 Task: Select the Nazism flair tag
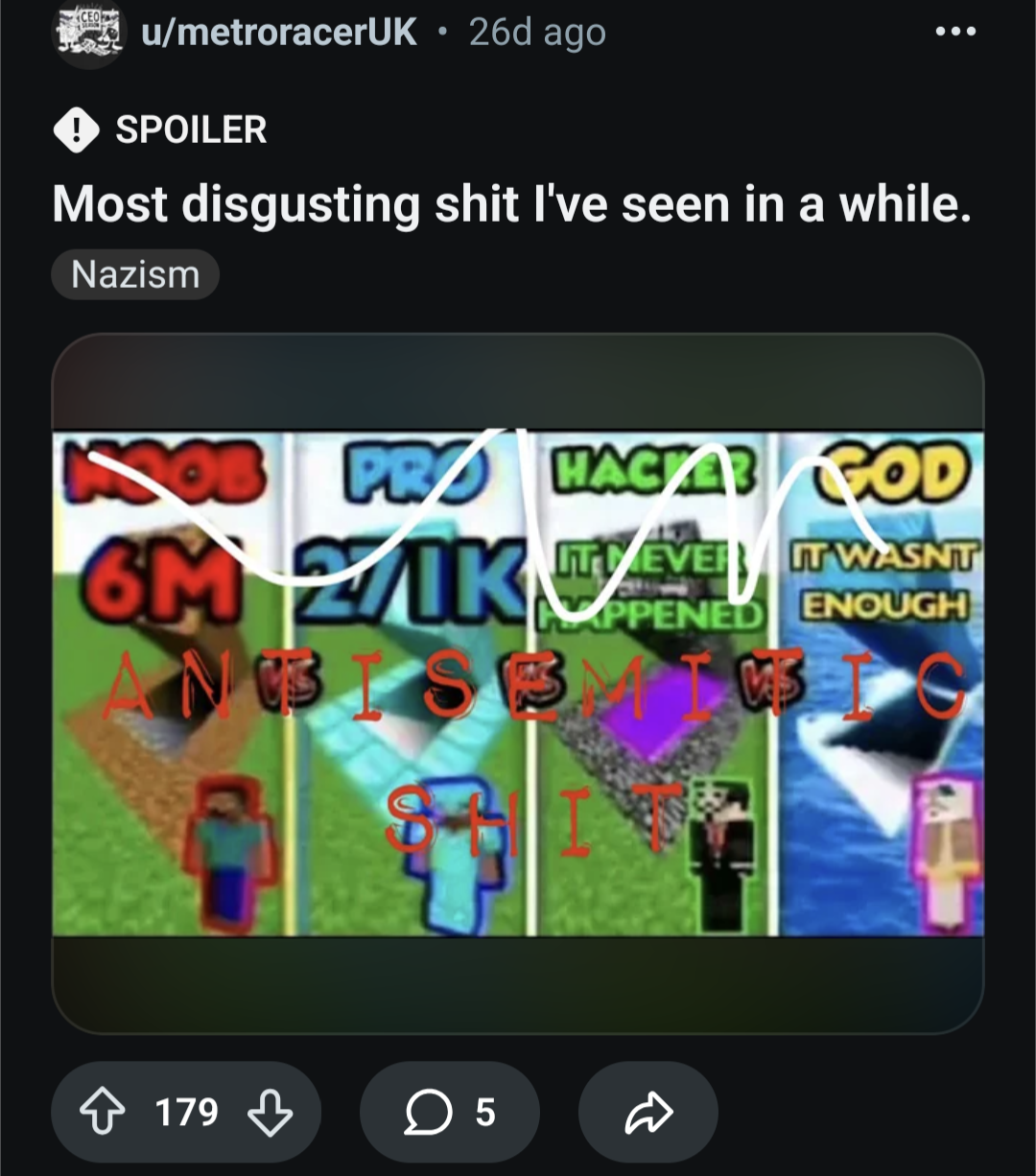[x=135, y=274]
